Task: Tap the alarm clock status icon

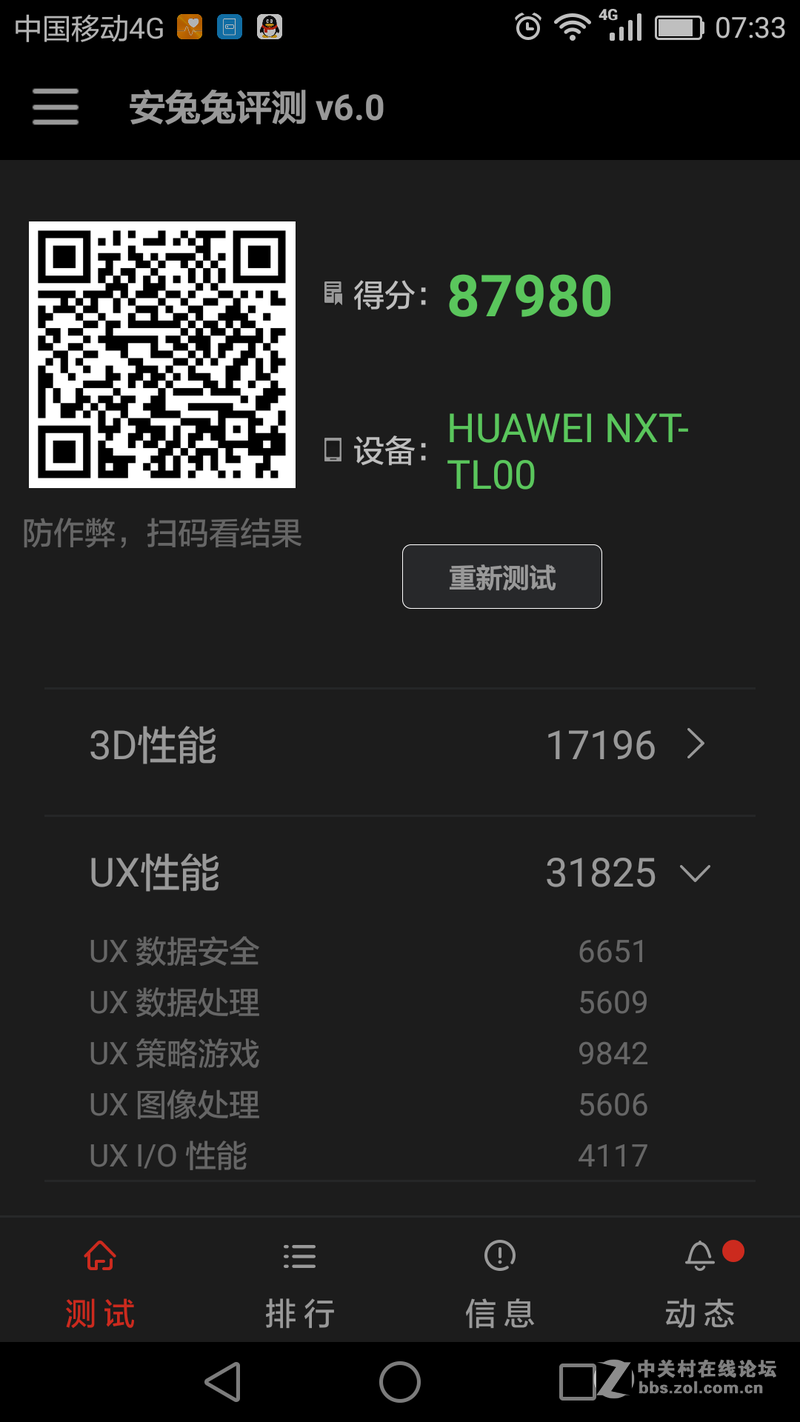Action: click(x=527, y=27)
